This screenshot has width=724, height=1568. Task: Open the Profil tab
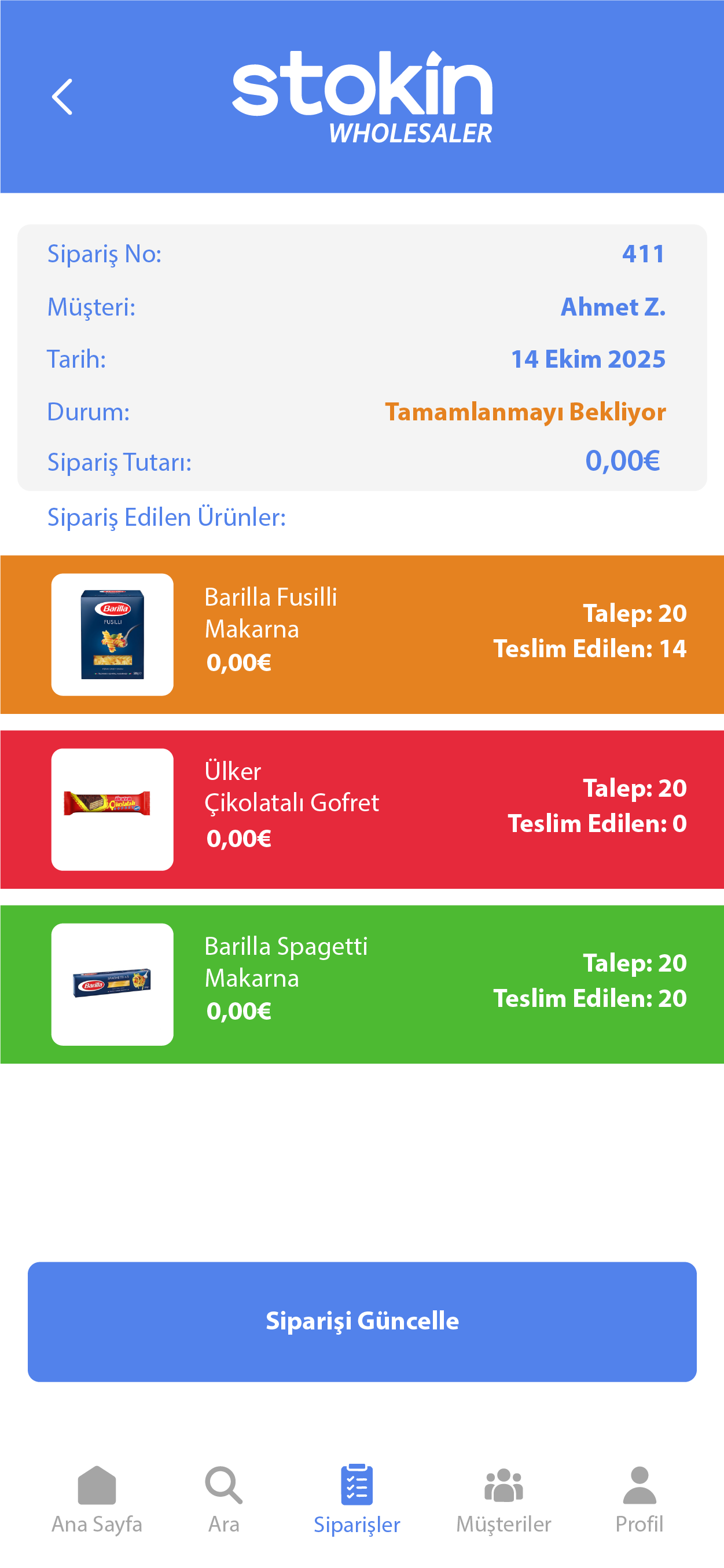pyautogui.click(x=640, y=1499)
